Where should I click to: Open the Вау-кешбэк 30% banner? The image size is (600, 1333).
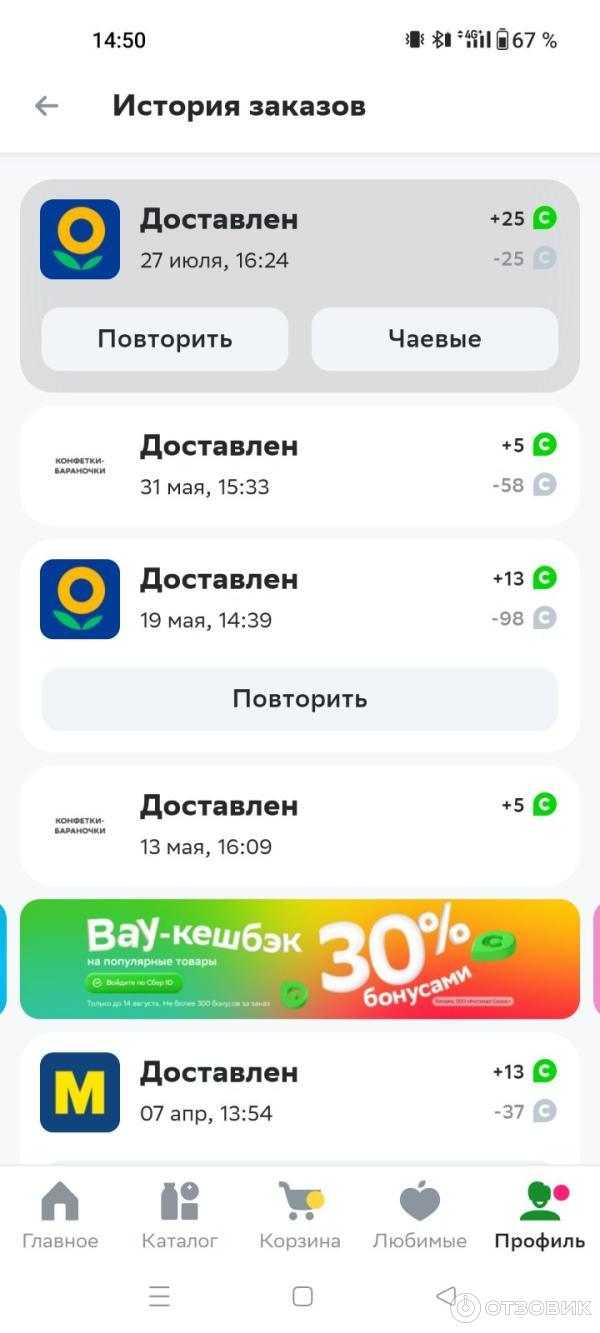pos(300,959)
